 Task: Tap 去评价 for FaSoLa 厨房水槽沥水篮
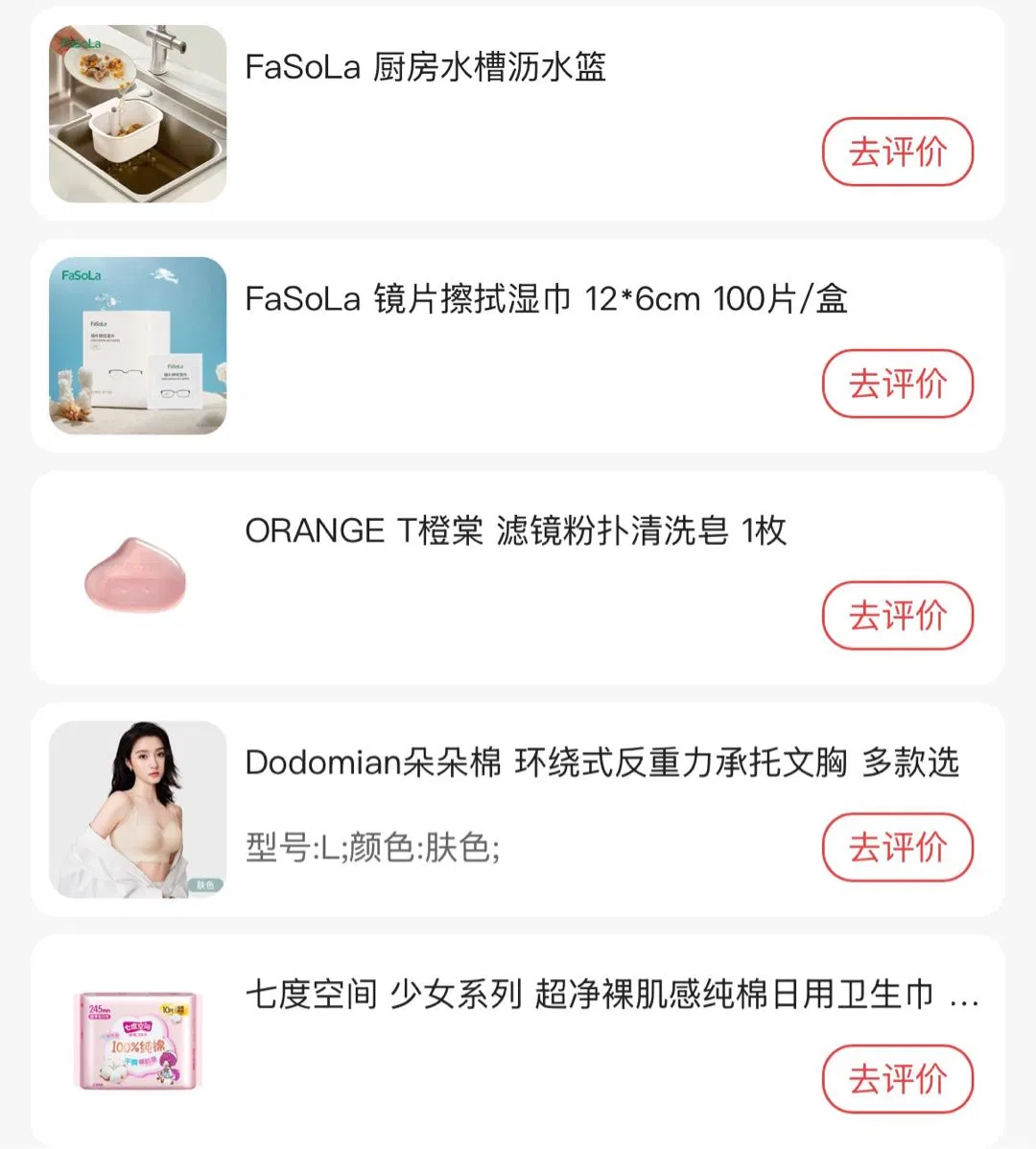(x=897, y=152)
